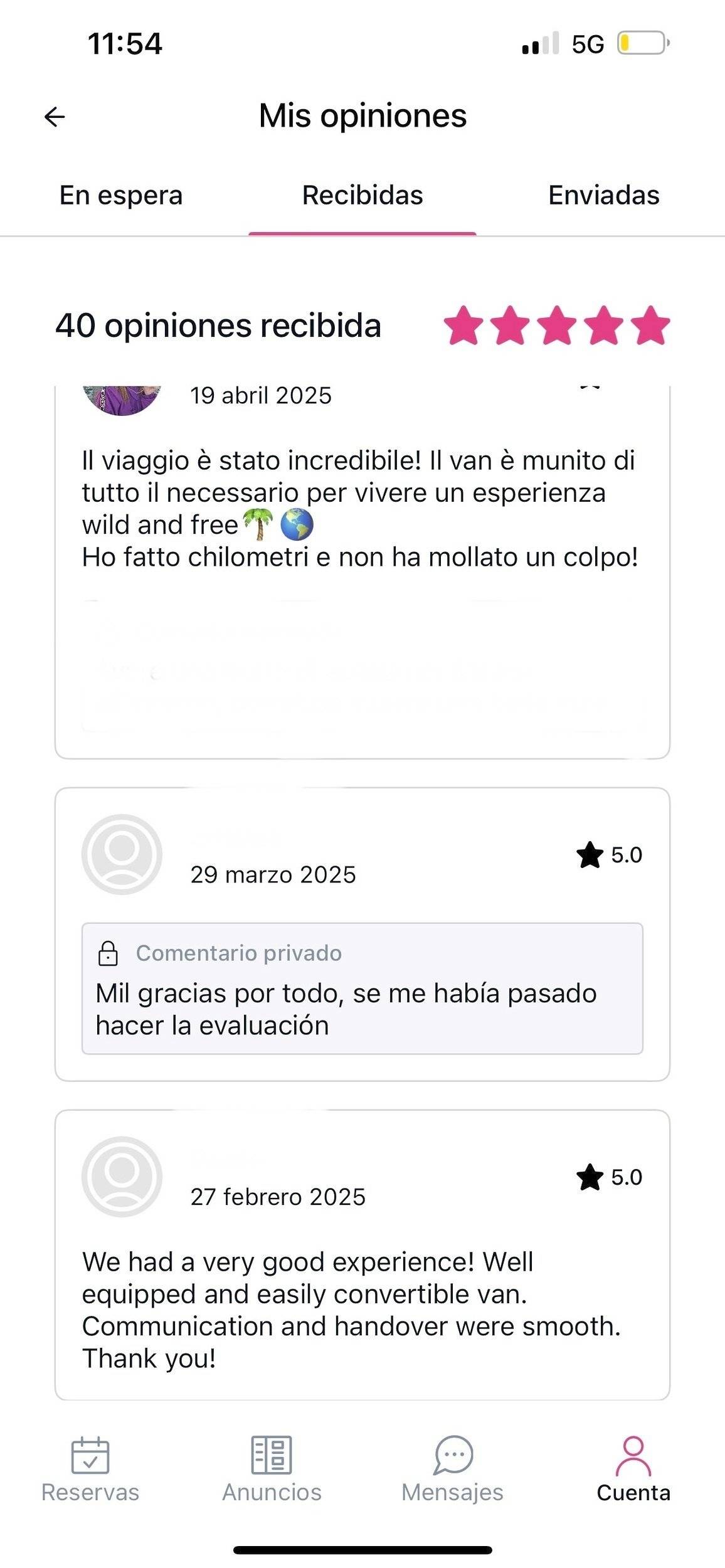Switch to the En espera tab

pyautogui.click(x=121, y=196)
